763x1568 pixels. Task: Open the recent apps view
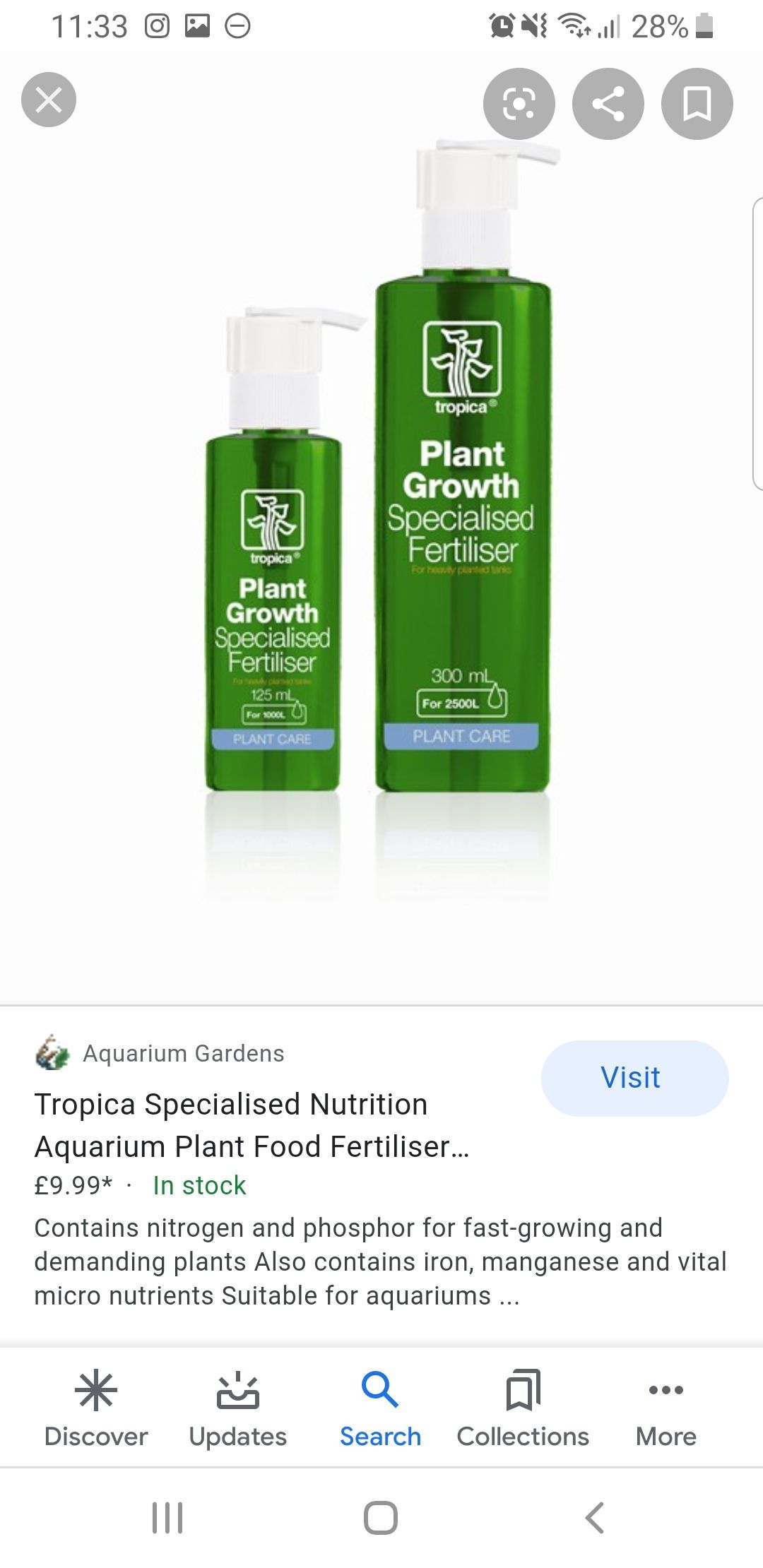click(167, 1517)
